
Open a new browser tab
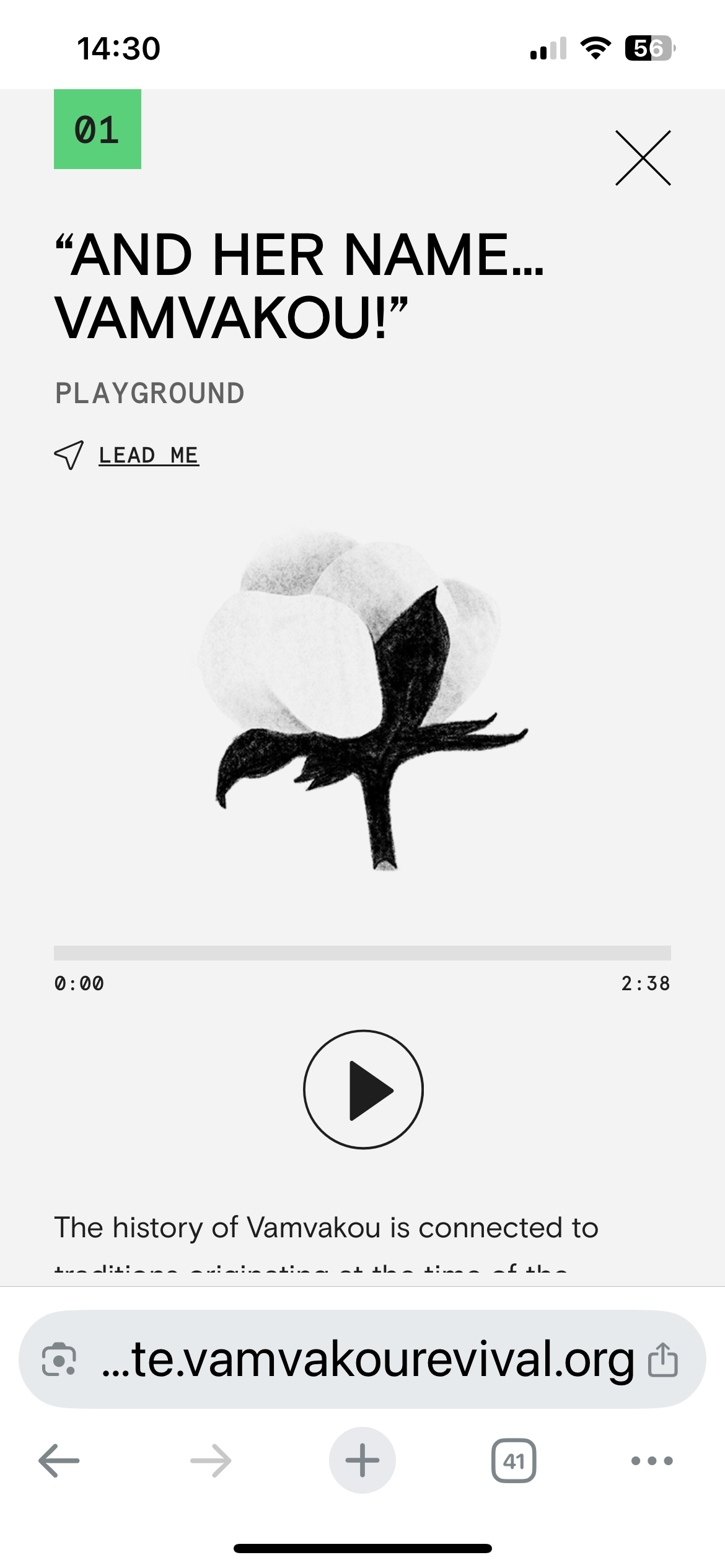click(x=362, y=1460)
